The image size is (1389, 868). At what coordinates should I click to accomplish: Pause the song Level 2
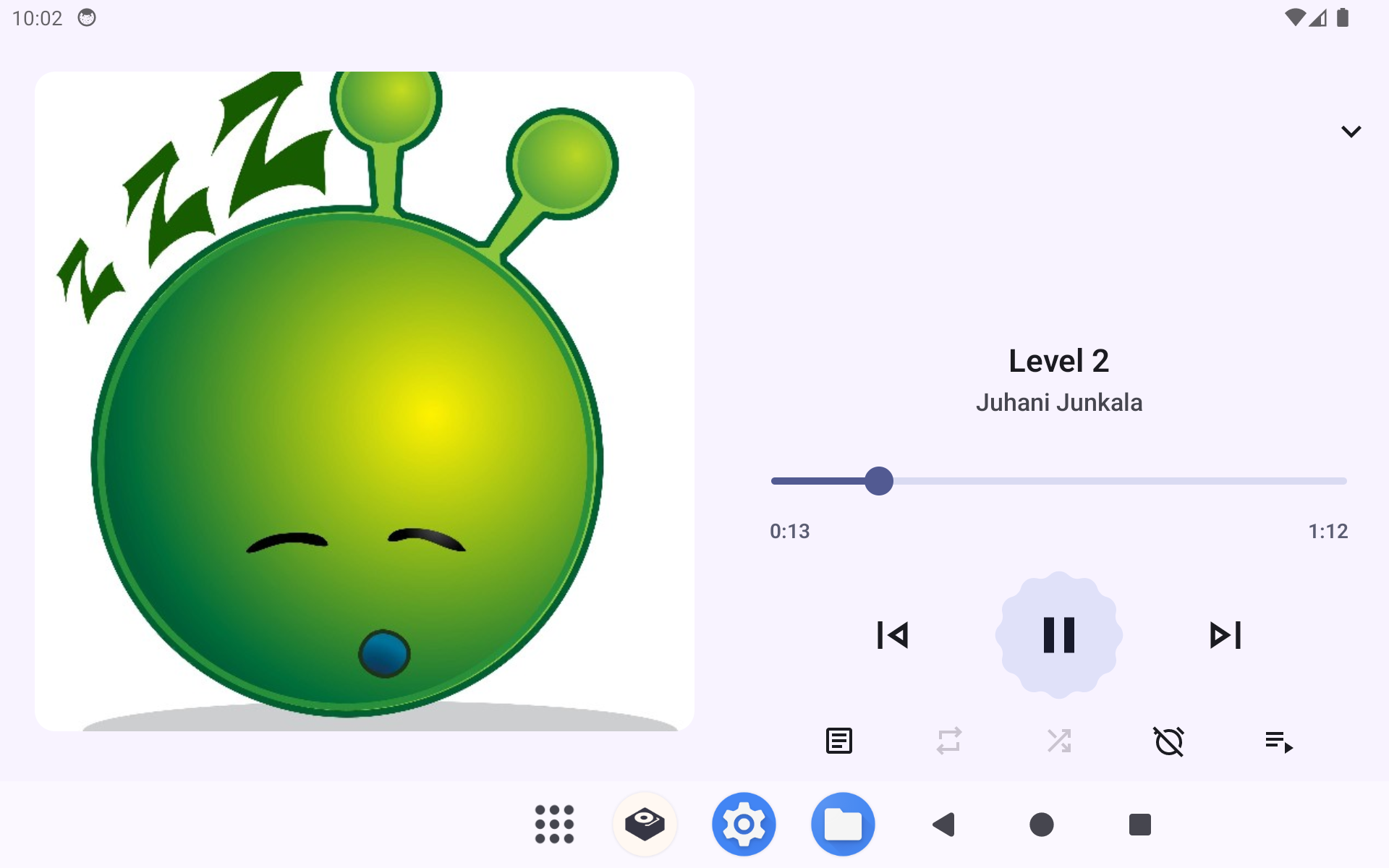point(1058,635)
